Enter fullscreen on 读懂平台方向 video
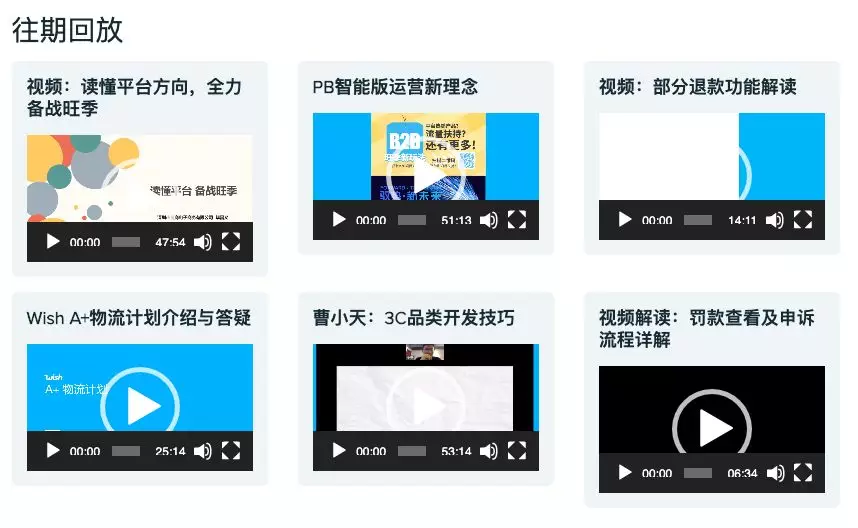Viewport: 858px width, 528px height. click(231, 242)
